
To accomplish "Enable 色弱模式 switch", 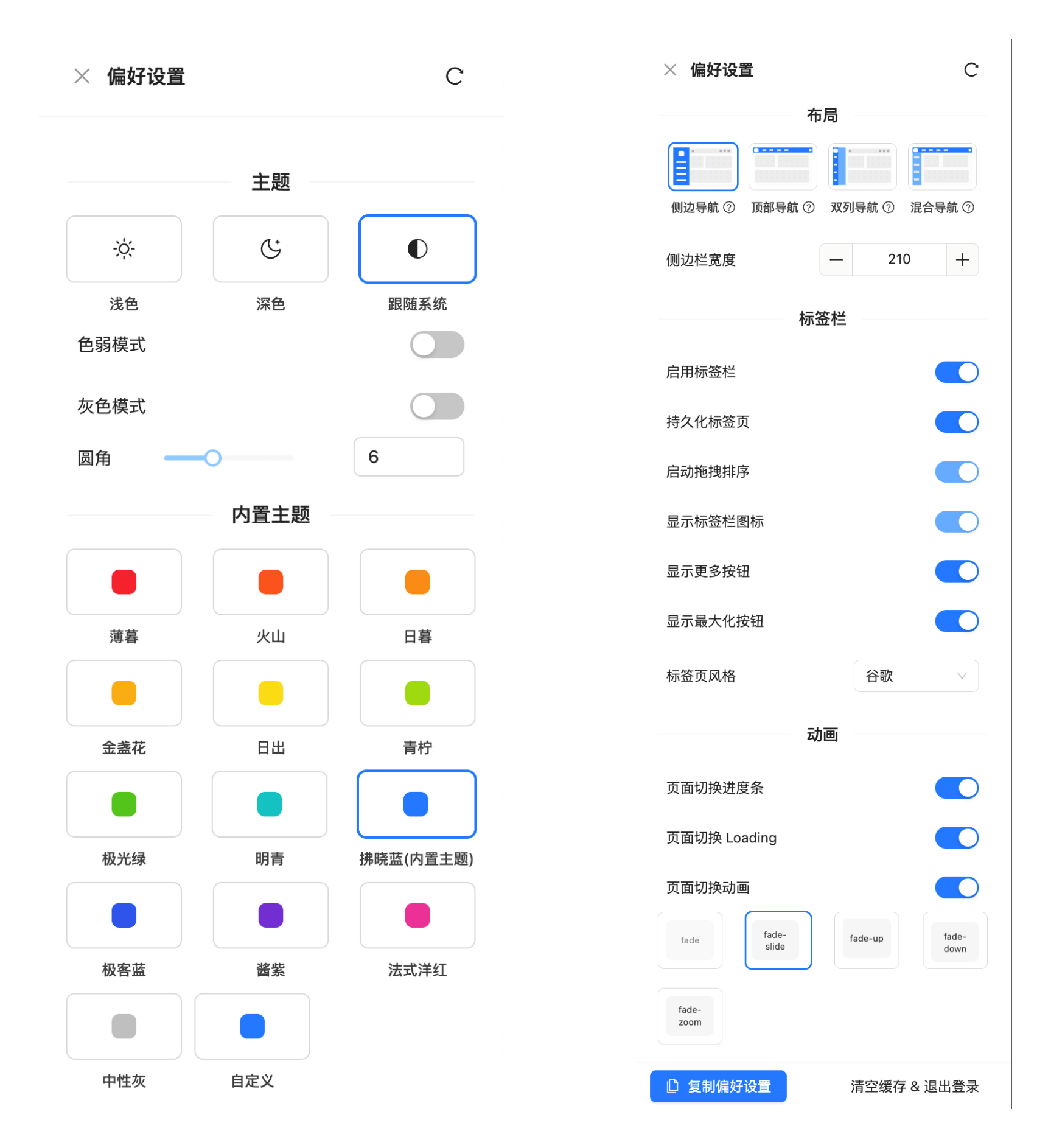I will pyautogui.click(x=436, y=345).
